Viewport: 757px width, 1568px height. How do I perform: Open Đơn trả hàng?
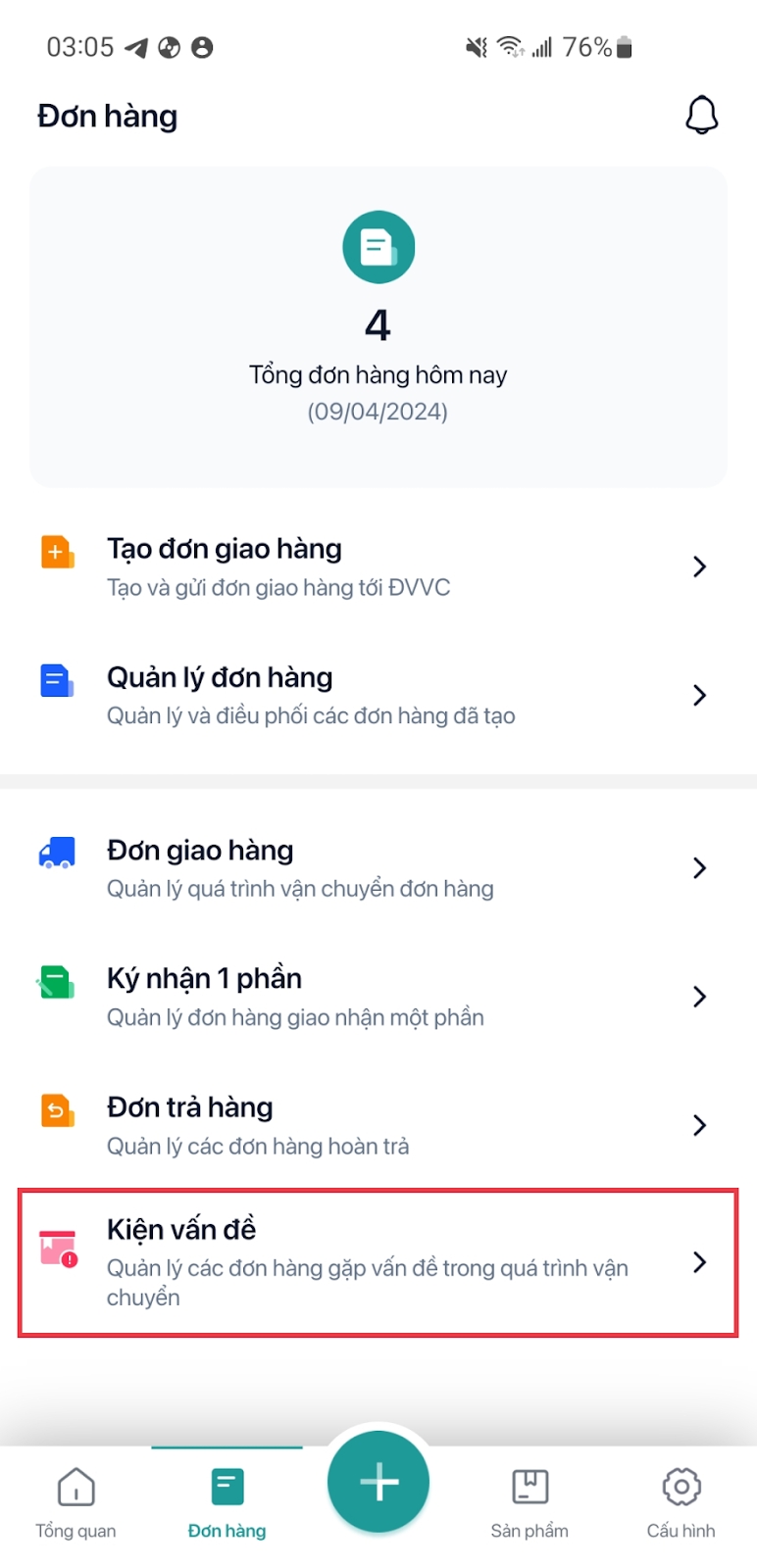coord(378,1125)
